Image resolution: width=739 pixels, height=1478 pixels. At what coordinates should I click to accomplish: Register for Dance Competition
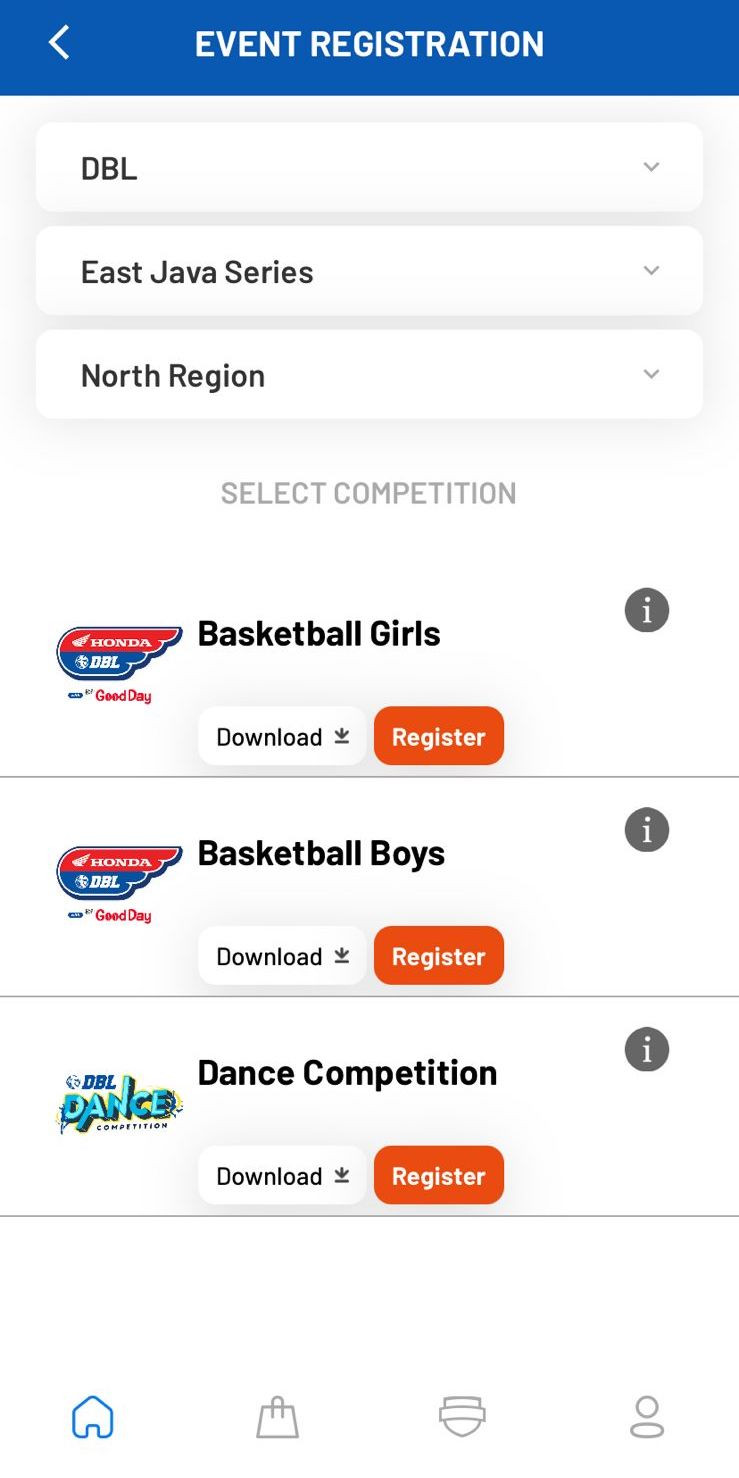click(x=439, y=1176)
